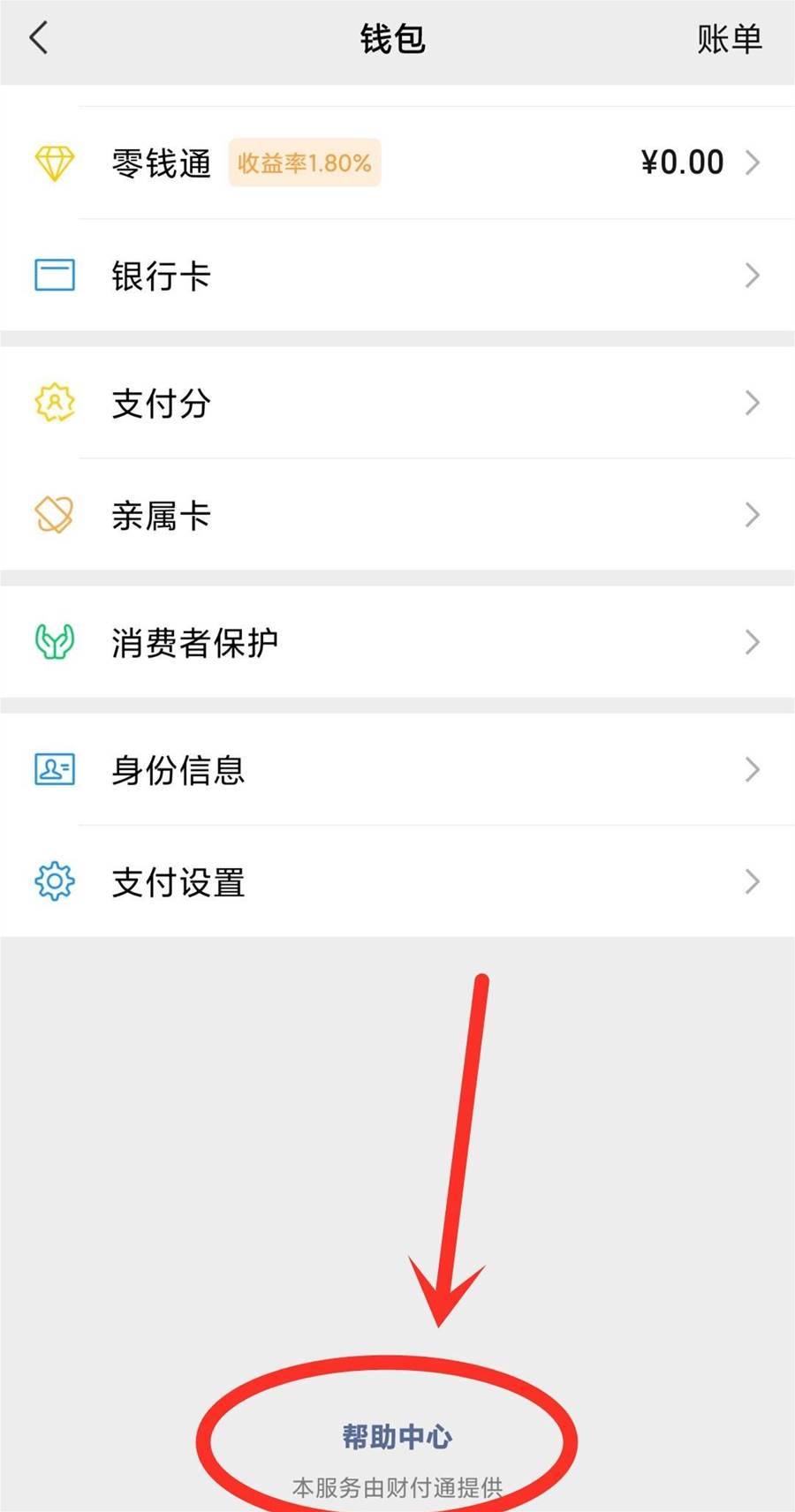
Task: Go back from the 钱包 screen
Action: 39,39
